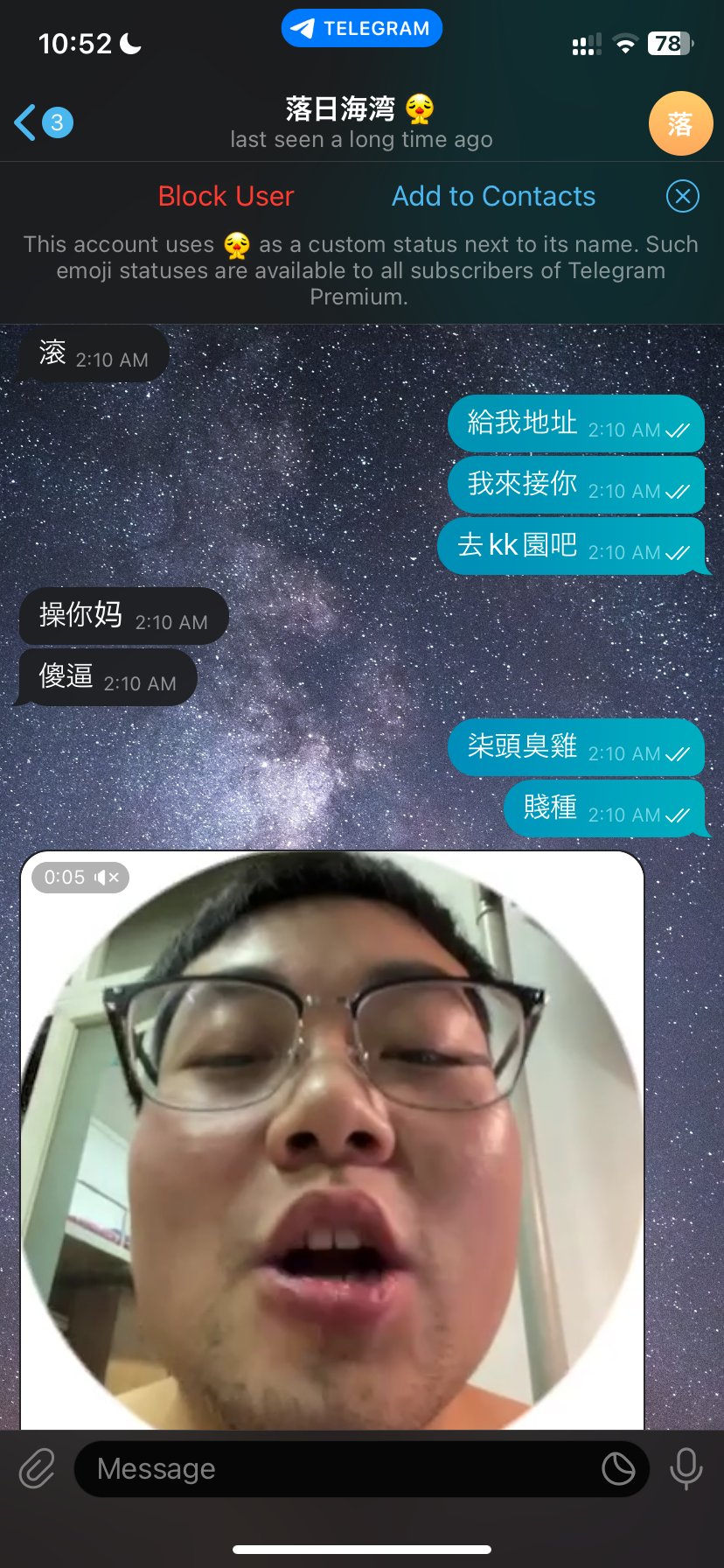Screen dimensions: 724x1568
Task: Toggle Do Not Disturb moon in status bar
Action: click(129, 43)
